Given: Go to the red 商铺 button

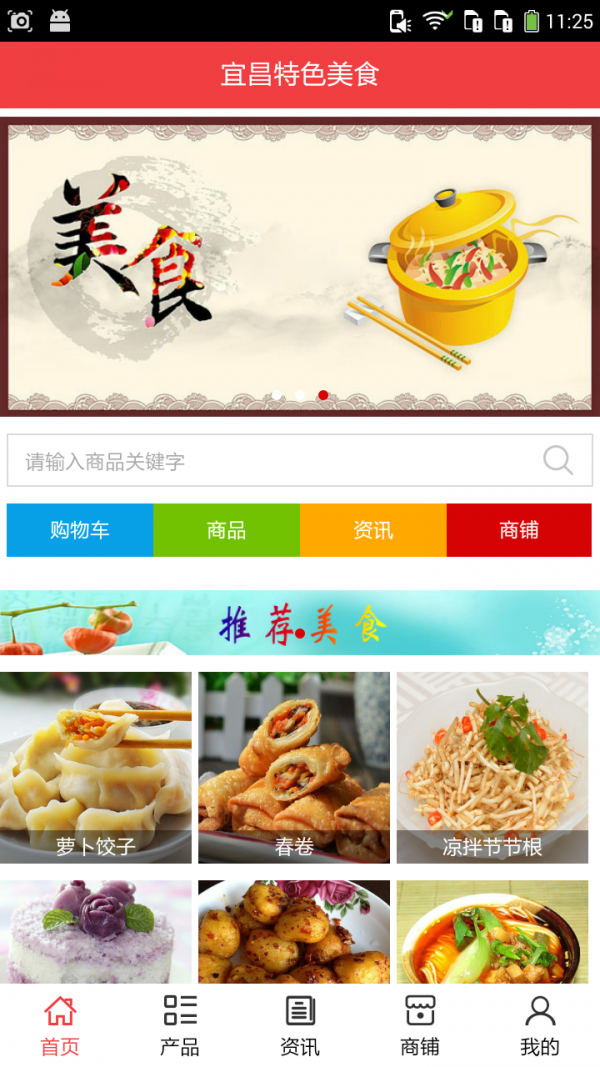Looking at the screenshot, I should pos(519,530).
